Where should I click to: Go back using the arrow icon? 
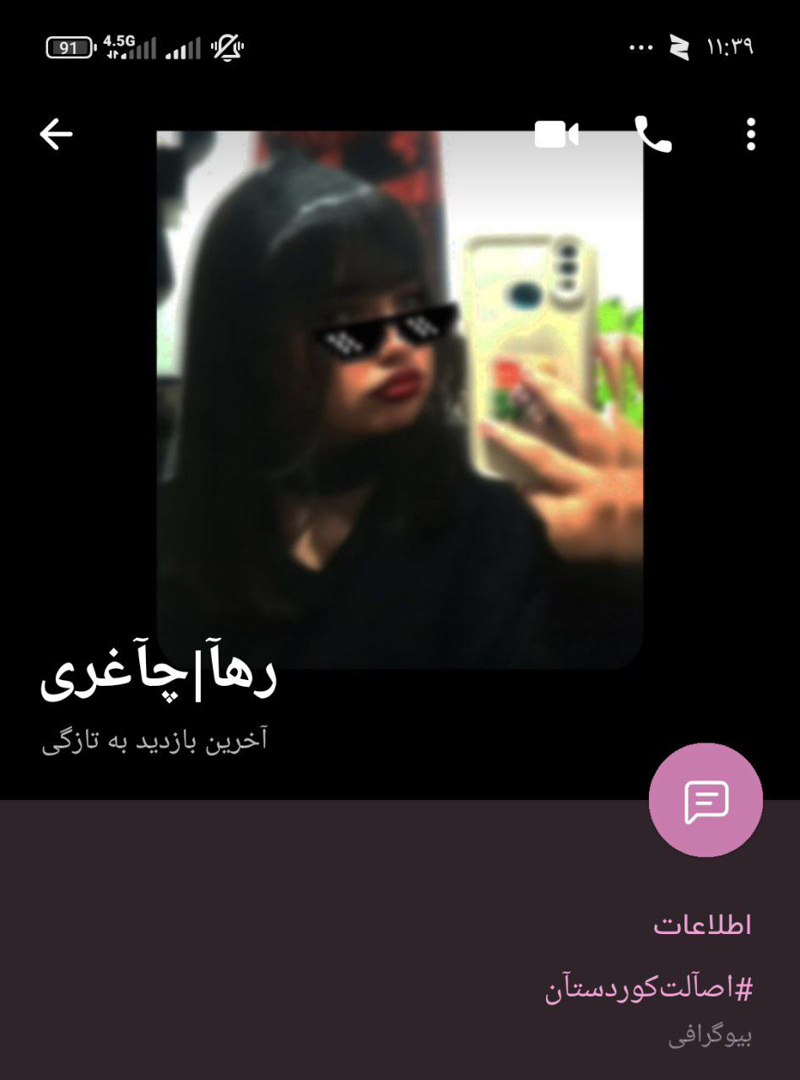[56, 134]
